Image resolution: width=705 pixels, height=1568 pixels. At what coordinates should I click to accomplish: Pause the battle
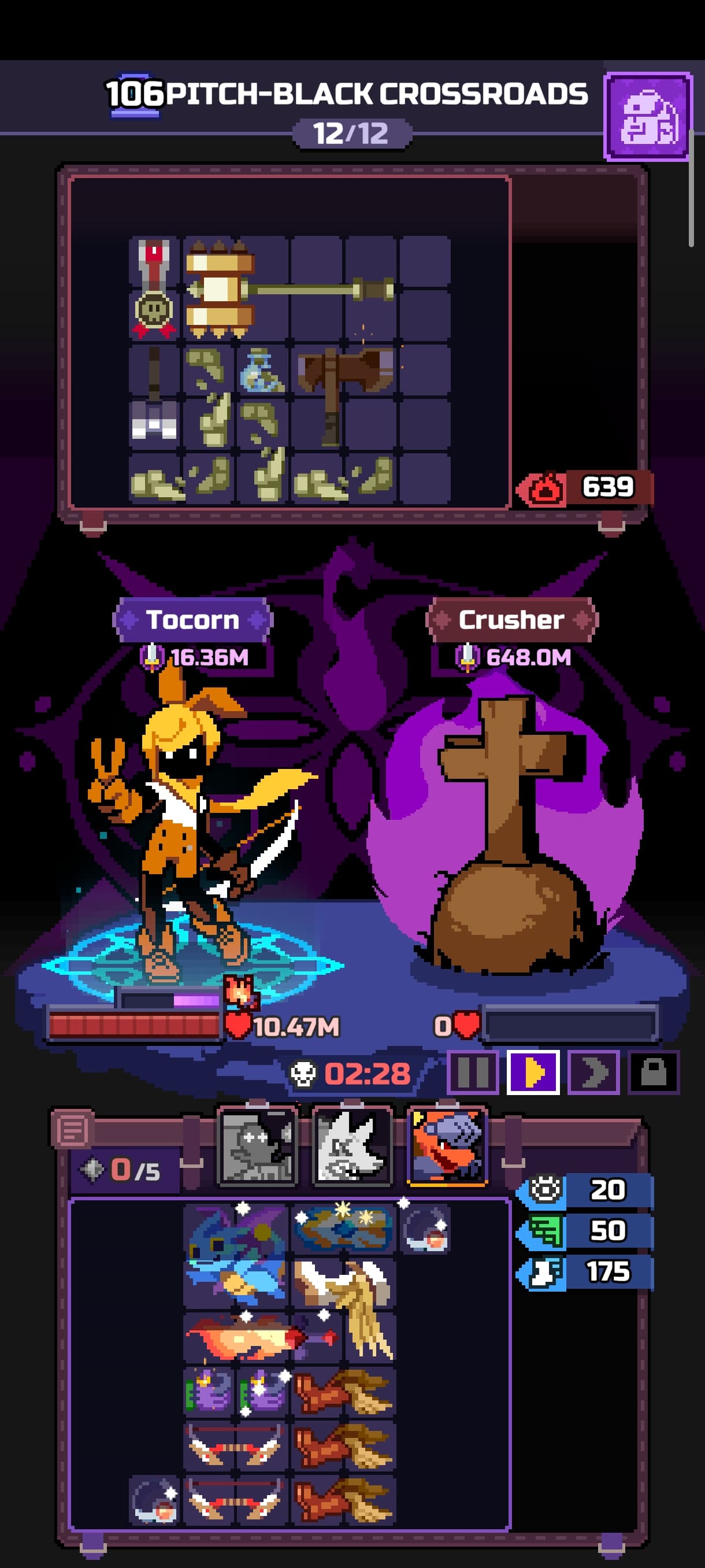(x=473, y=1072)
